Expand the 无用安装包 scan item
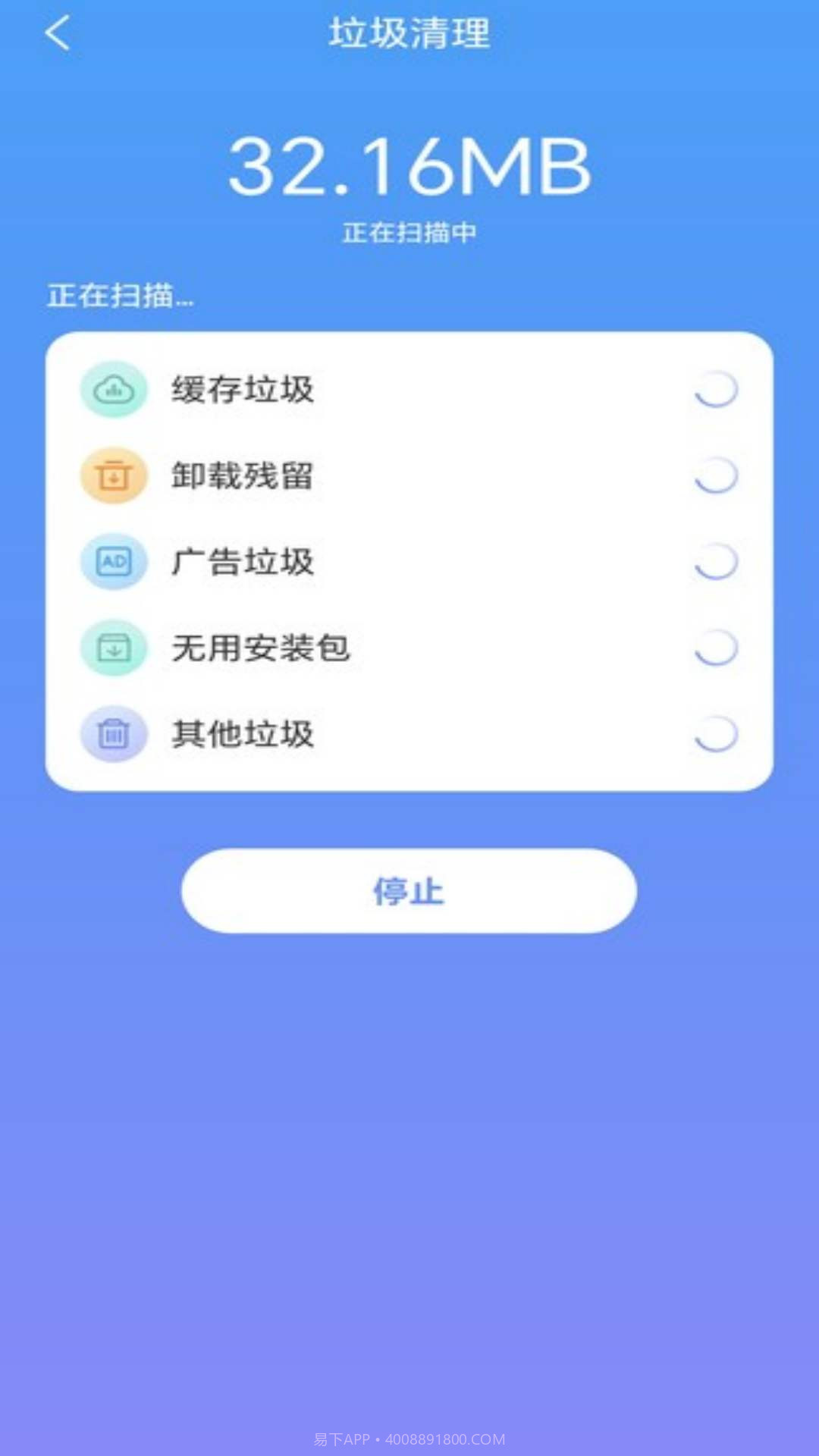This screenshot has height=1456, width=819. (x=409, y=648)
